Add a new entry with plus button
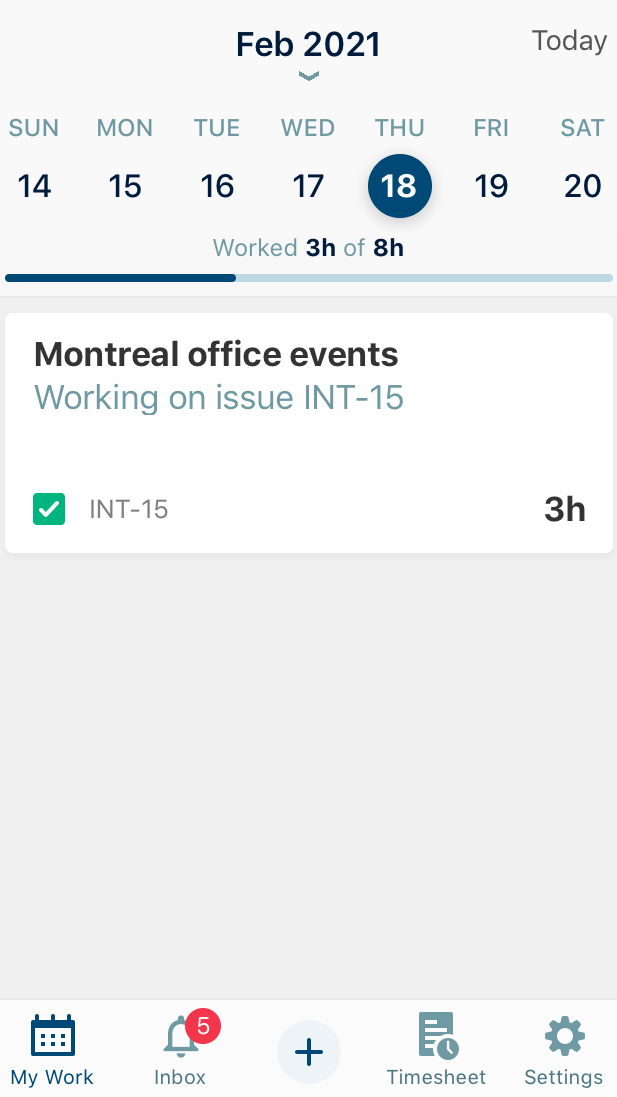Image resolution: width=617 pixels, height=1097 pixels. point(309,1052)
